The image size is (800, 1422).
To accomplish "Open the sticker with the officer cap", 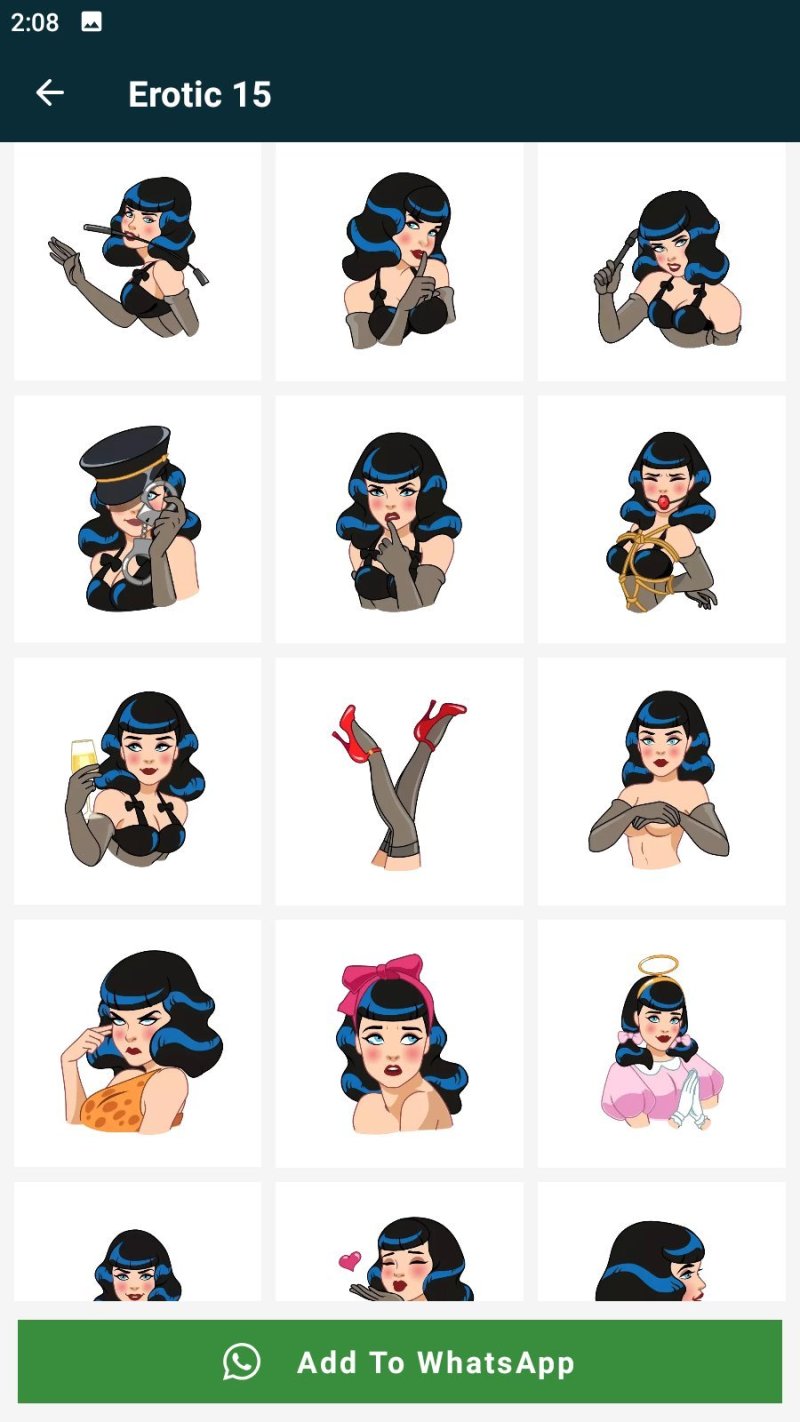I will [138, 519].
